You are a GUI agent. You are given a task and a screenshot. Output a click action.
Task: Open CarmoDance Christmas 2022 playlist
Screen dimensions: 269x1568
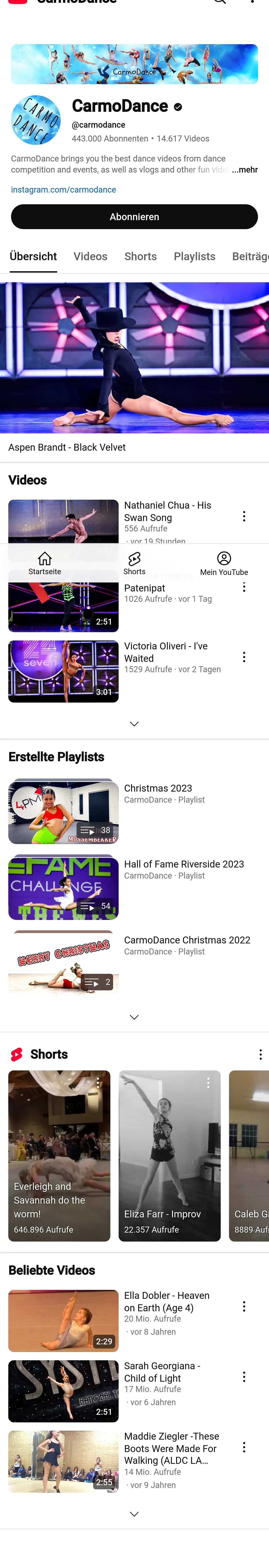click(x=63, y=963)
